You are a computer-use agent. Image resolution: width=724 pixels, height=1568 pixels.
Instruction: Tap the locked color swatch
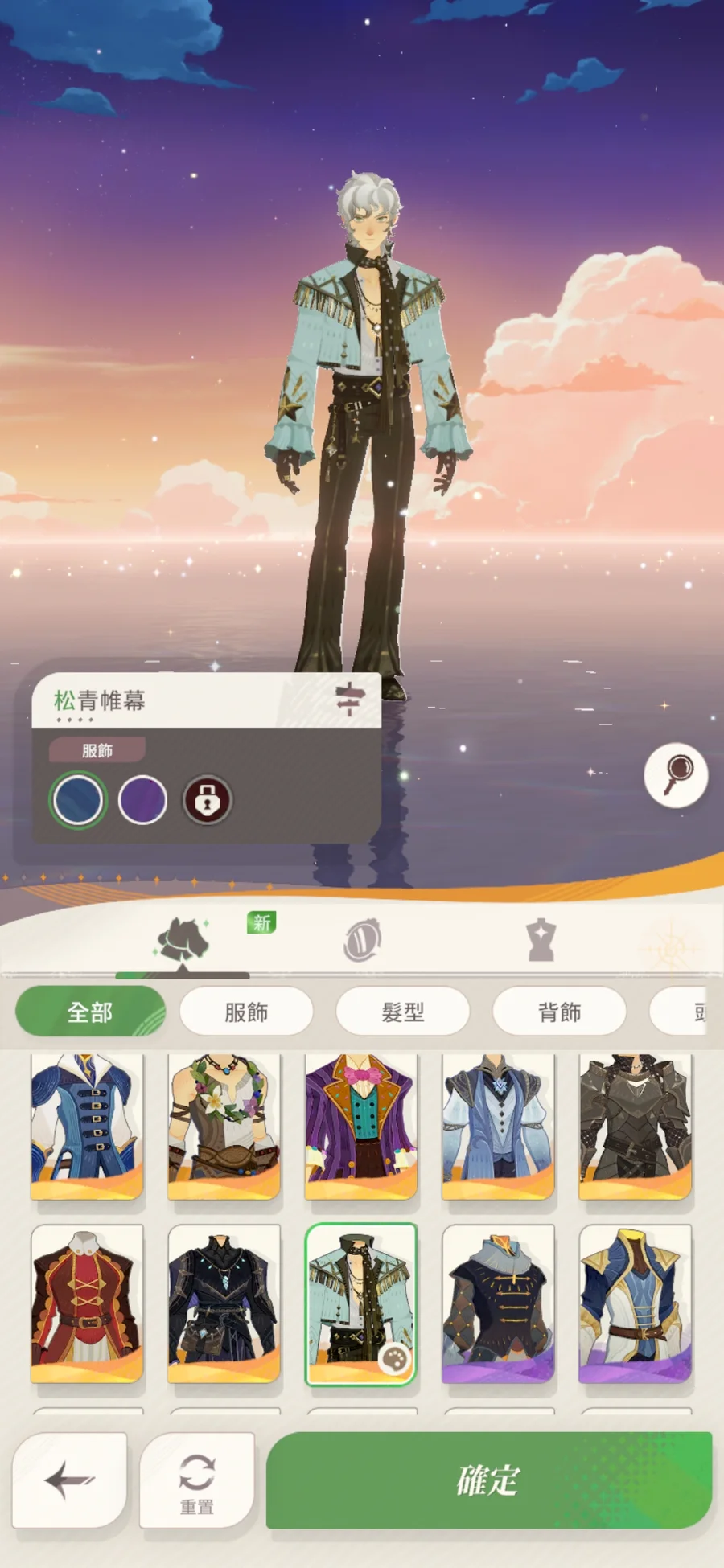[x=208, y=800]
